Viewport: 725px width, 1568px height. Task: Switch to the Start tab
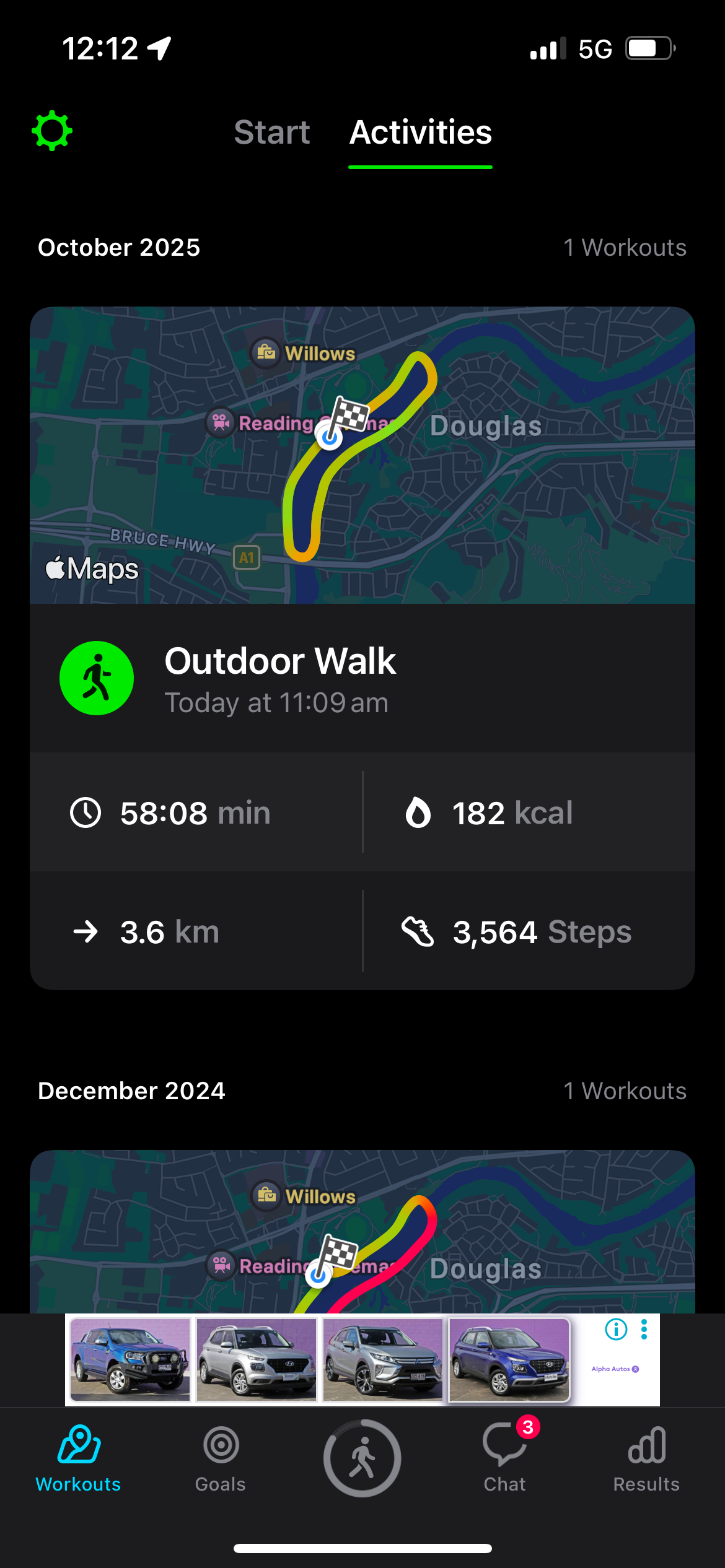pyautogui.click(x=271, y=133)
